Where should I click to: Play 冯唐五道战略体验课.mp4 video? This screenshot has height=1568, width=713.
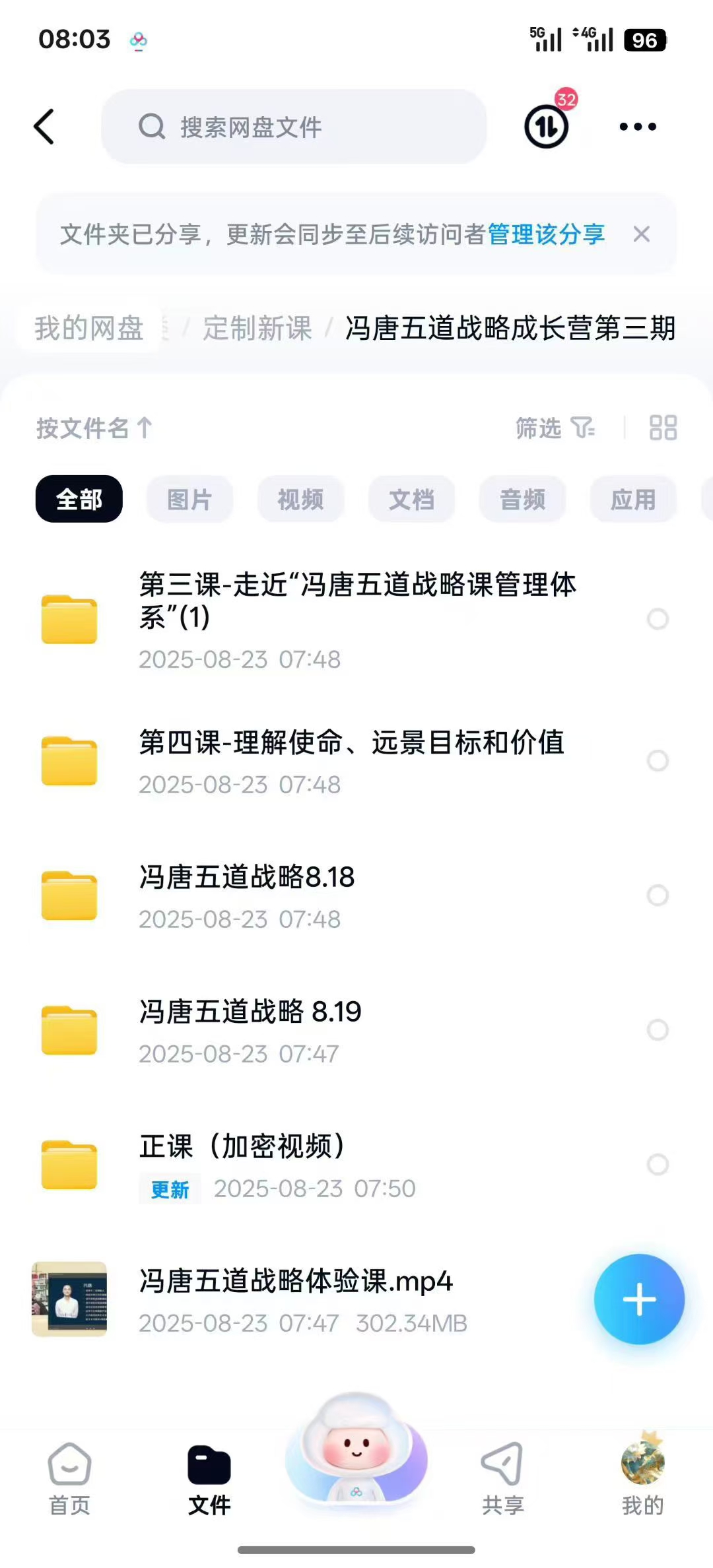[296, 1299]
